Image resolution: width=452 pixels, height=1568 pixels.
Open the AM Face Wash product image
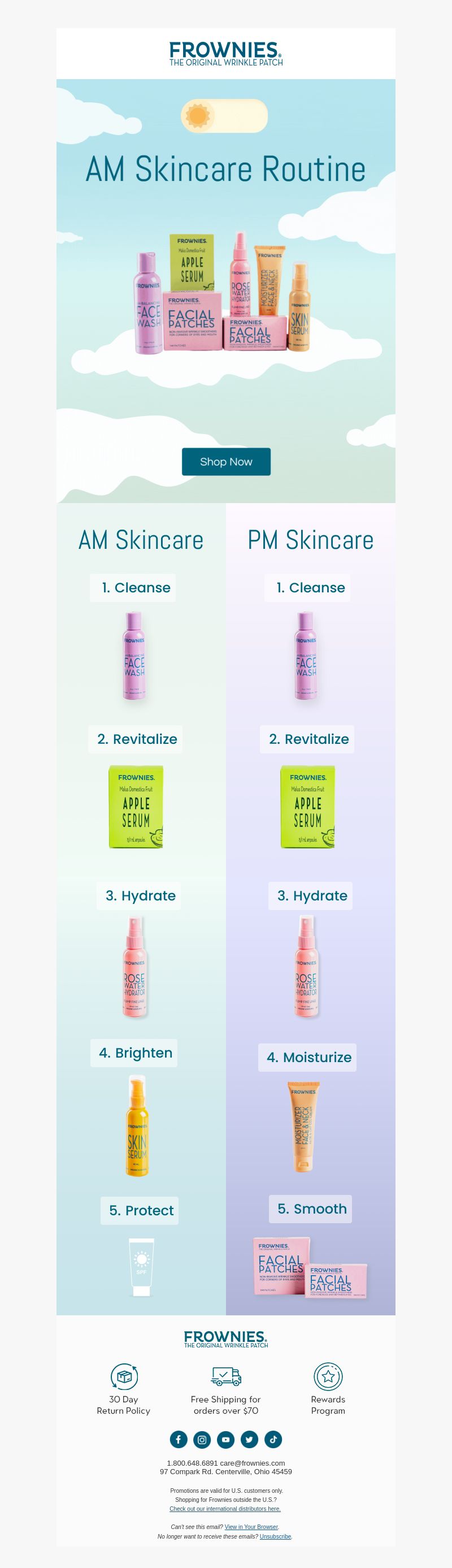(134, 656)
